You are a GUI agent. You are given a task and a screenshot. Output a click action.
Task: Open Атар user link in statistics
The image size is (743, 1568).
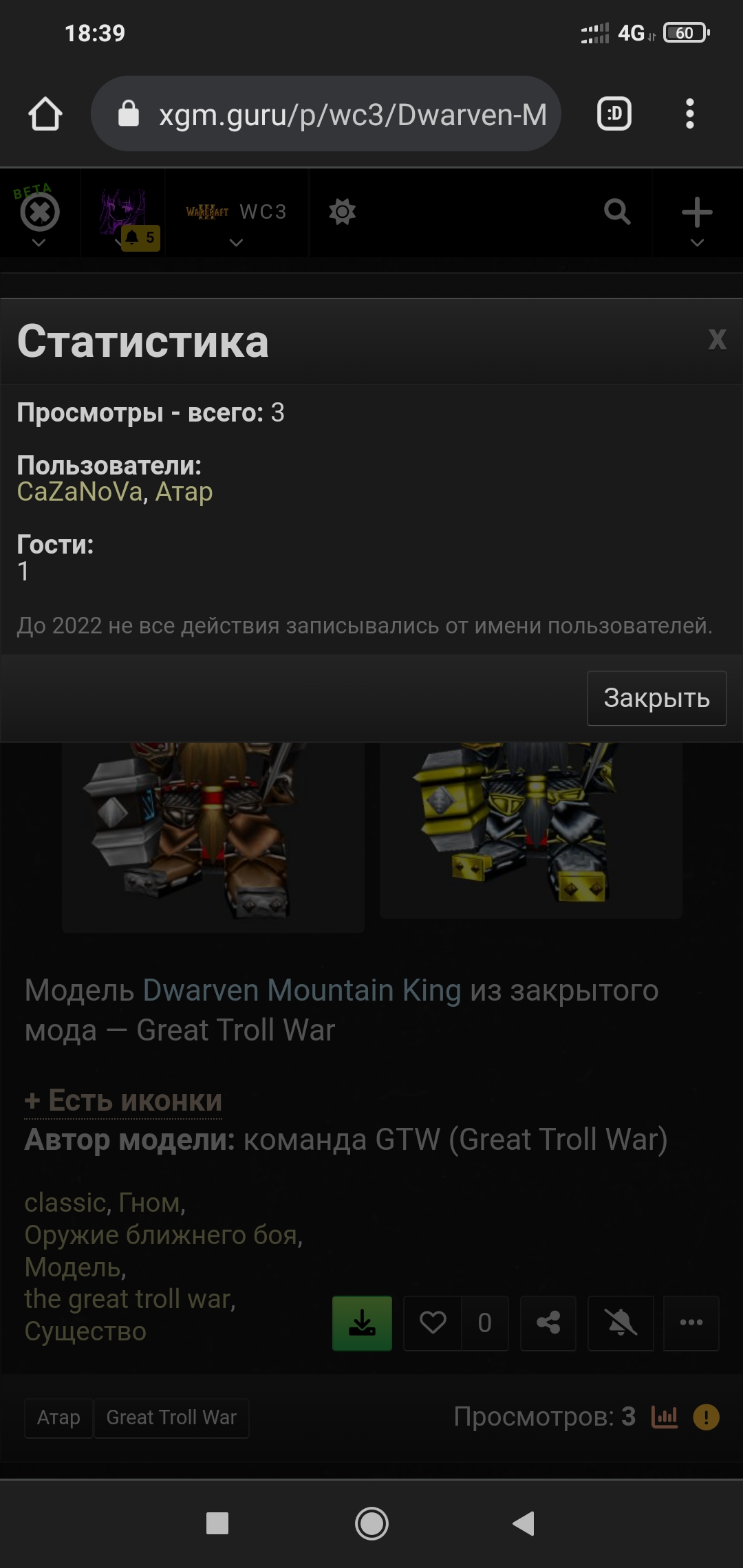[184, 492]
